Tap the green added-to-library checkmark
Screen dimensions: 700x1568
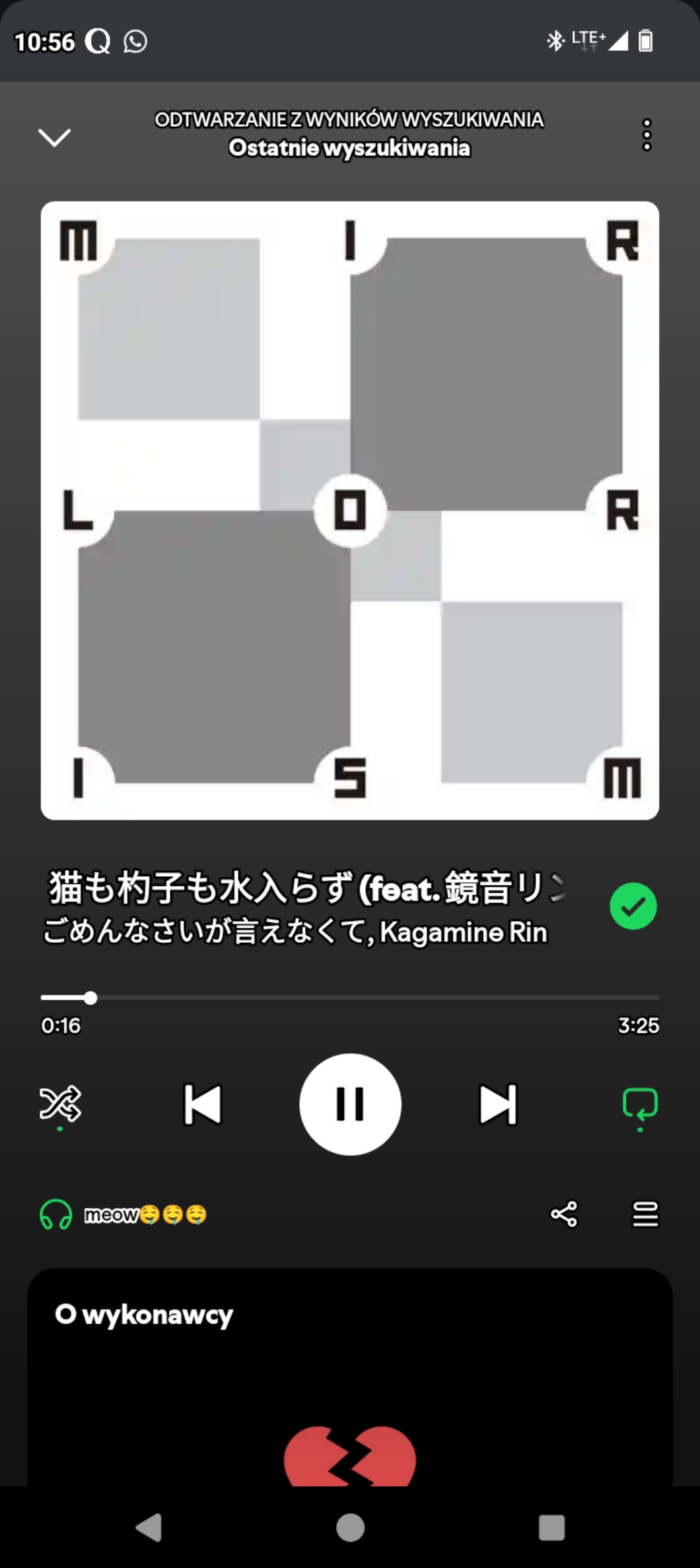633,906
